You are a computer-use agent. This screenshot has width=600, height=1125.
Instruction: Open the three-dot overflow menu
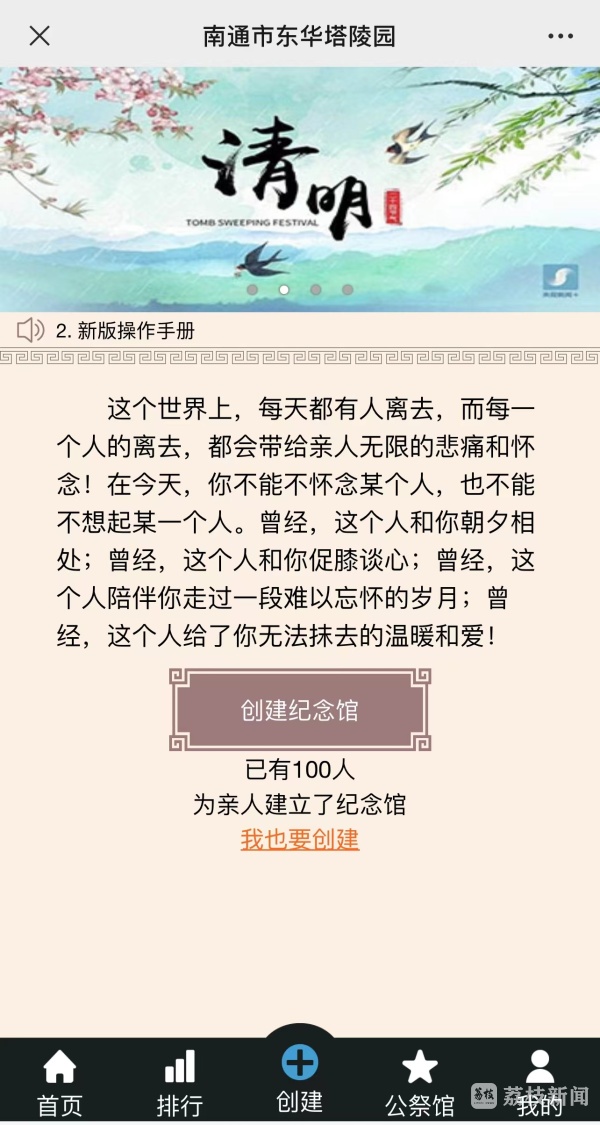[561, 36]
